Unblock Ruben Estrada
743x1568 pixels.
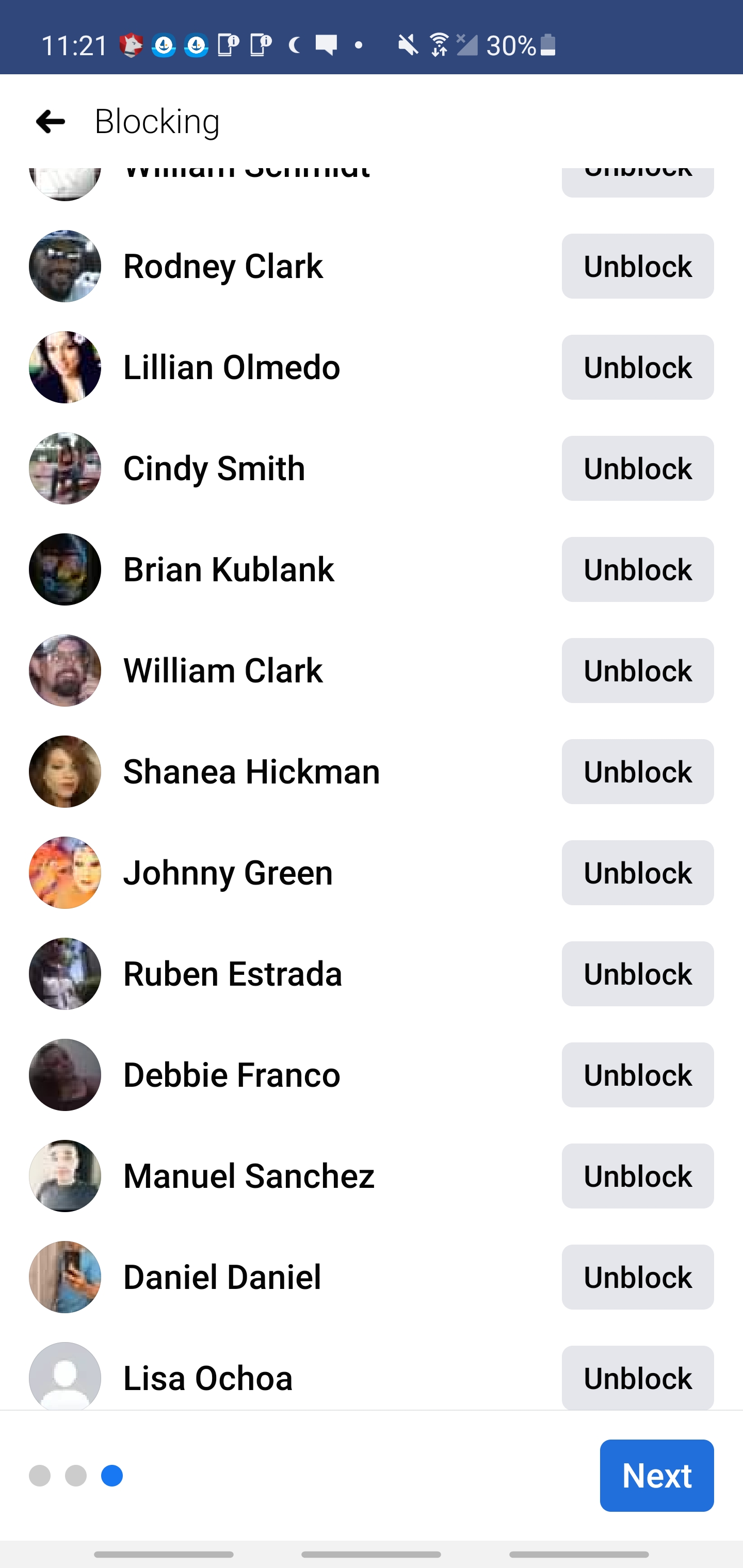tap(637, 973)
